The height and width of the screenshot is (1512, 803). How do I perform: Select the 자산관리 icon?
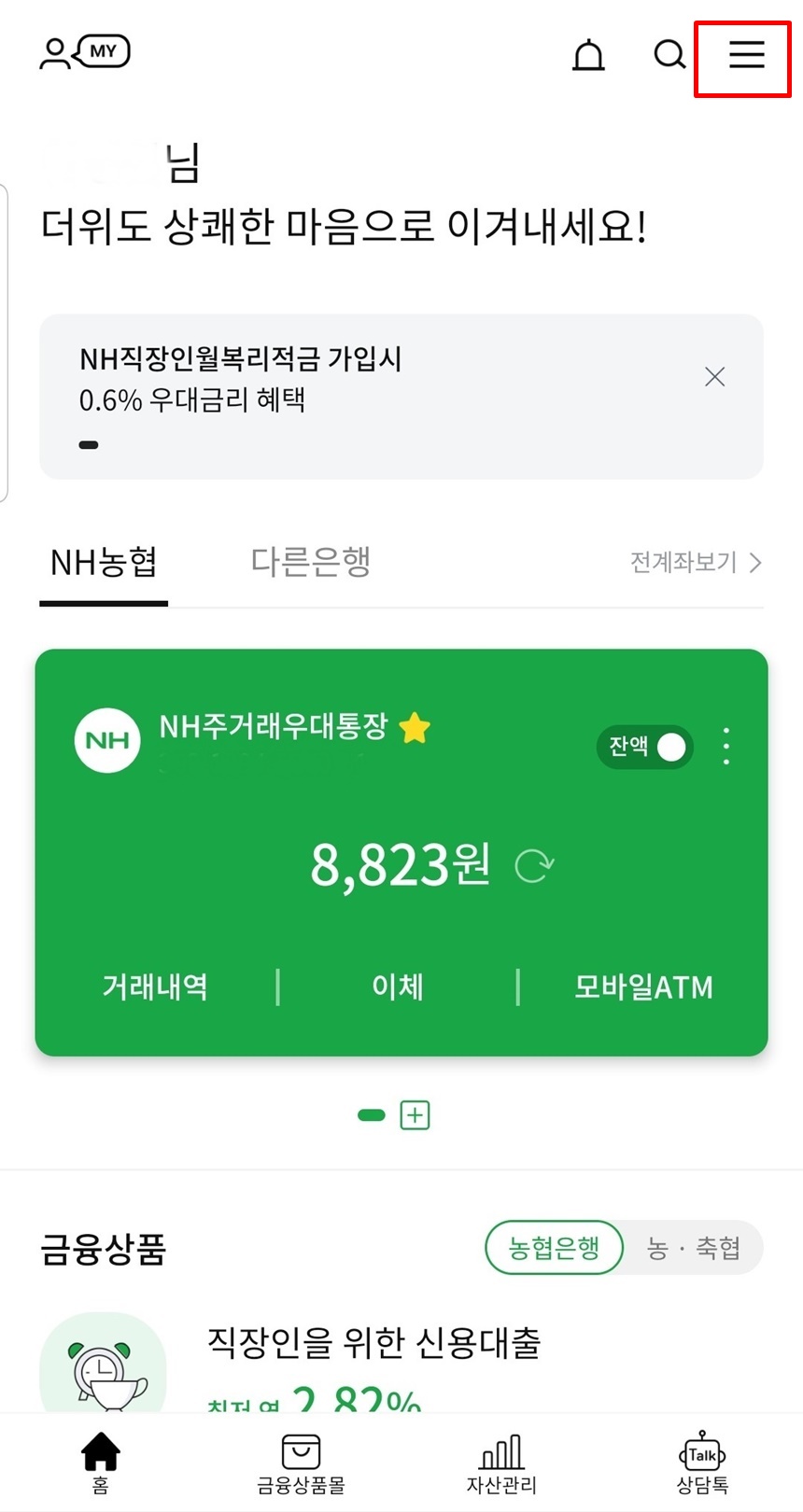500,1461
